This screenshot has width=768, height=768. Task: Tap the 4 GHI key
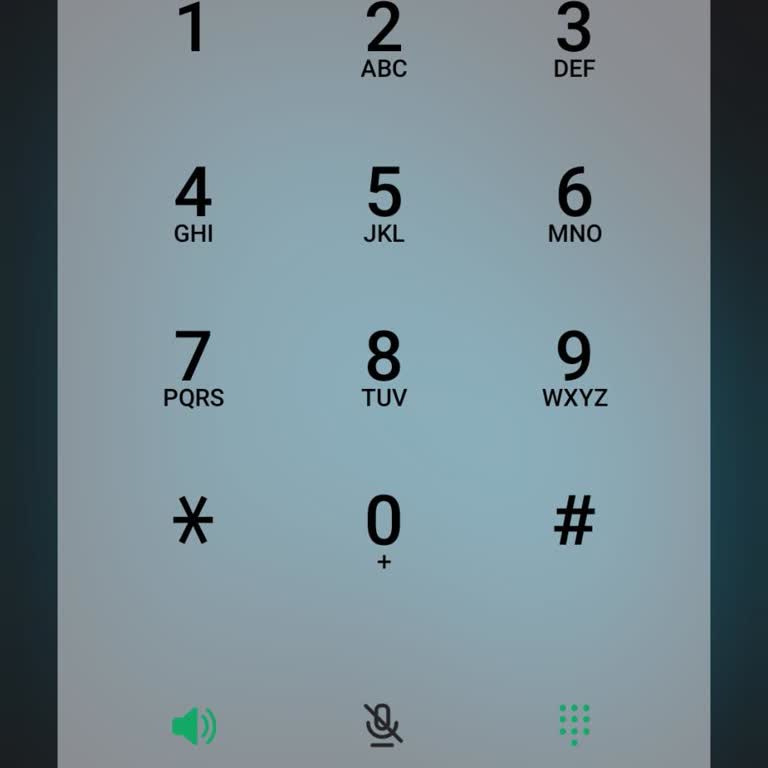pyautogui.click(x=193, y=204)
